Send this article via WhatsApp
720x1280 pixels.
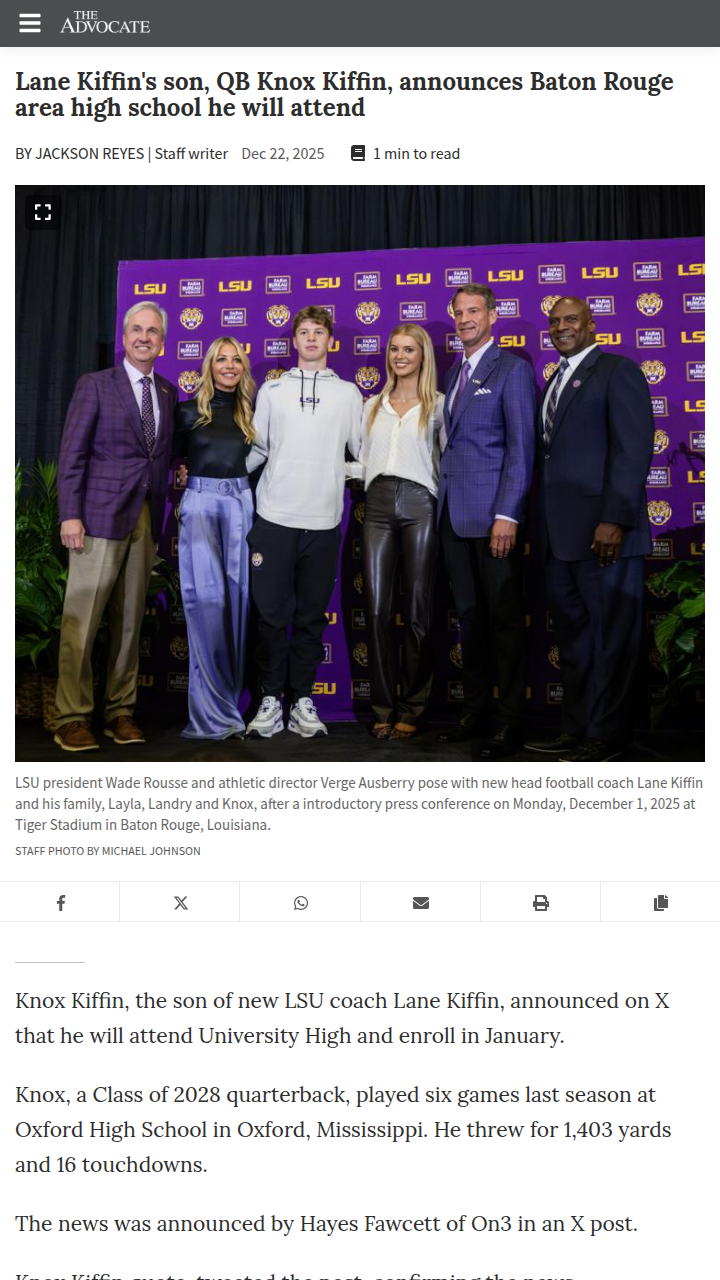[x=300, y=903]
